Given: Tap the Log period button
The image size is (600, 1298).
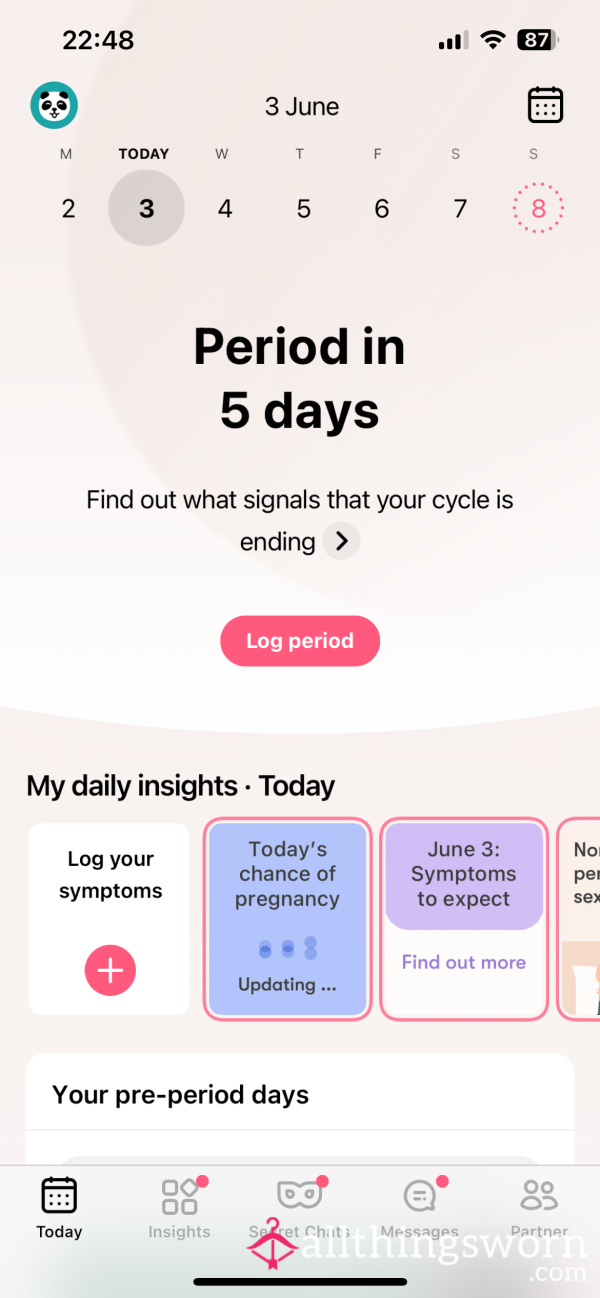Looking at the screenshot, I should (300, 641).
